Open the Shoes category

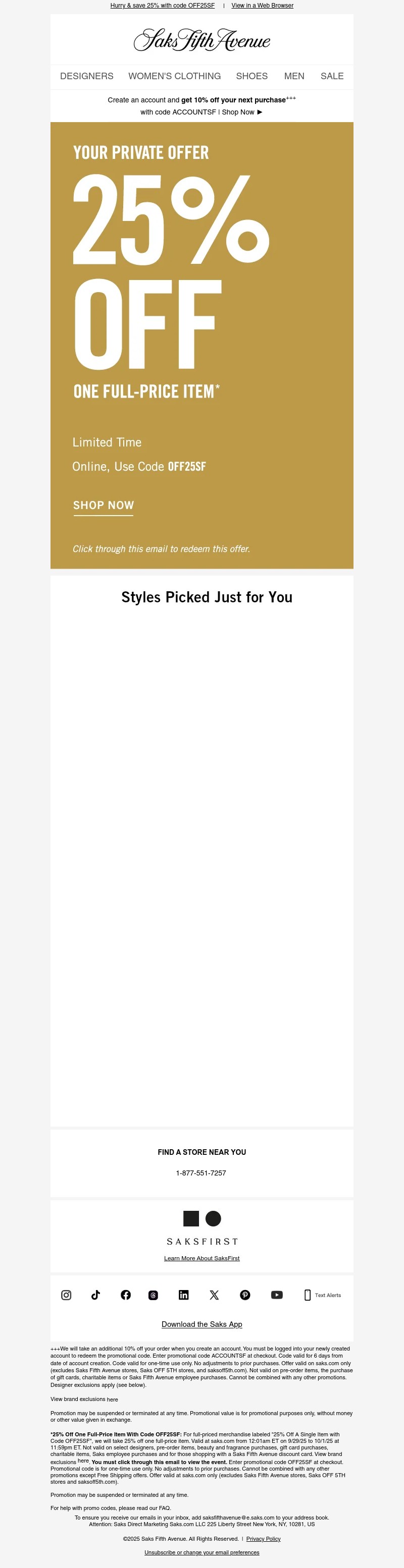click(251, 76)
